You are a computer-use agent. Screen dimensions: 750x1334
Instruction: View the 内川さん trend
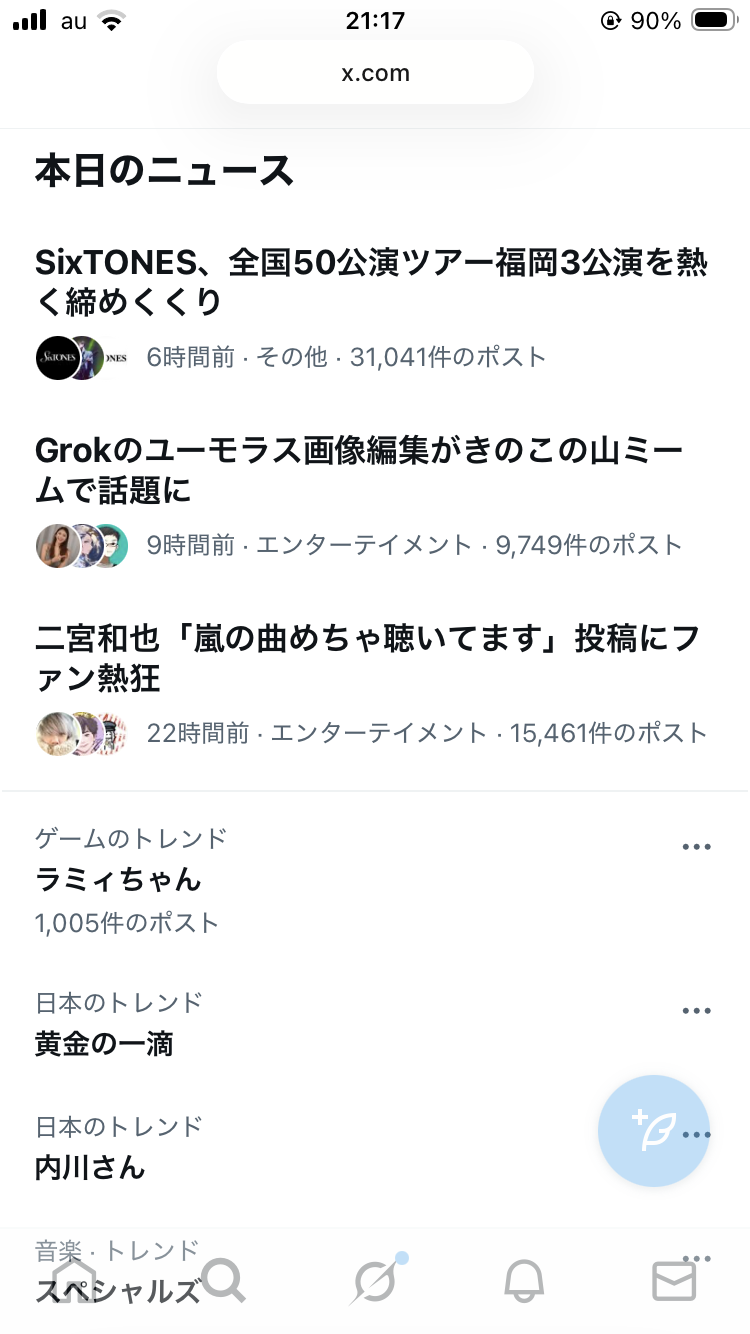coord(90,1166)
